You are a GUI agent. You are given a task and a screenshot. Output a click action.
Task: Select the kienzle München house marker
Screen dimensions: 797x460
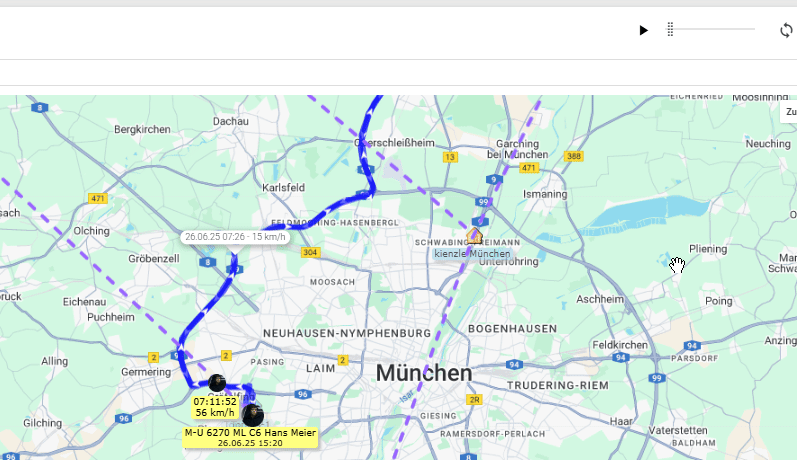tap(475, 237)
